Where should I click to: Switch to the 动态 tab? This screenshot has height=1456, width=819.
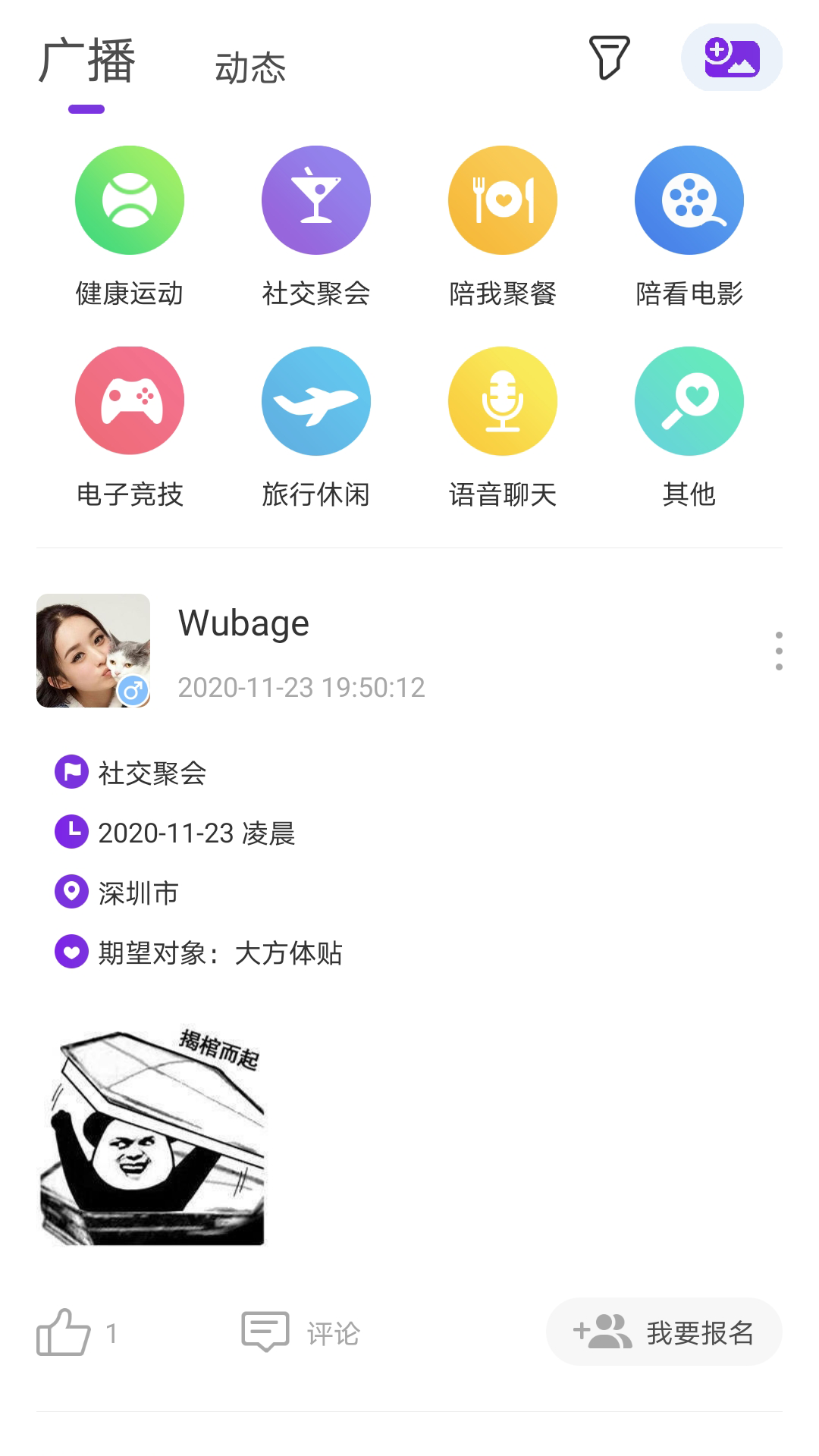pyautogui.click(x=250, y=68)
